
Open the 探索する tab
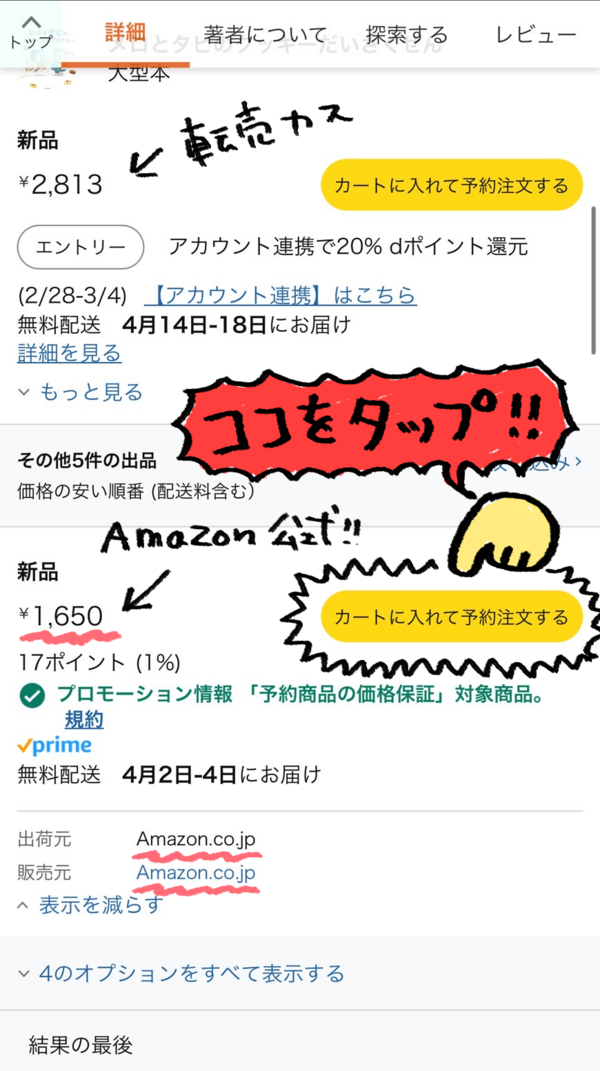click(407, 33)
